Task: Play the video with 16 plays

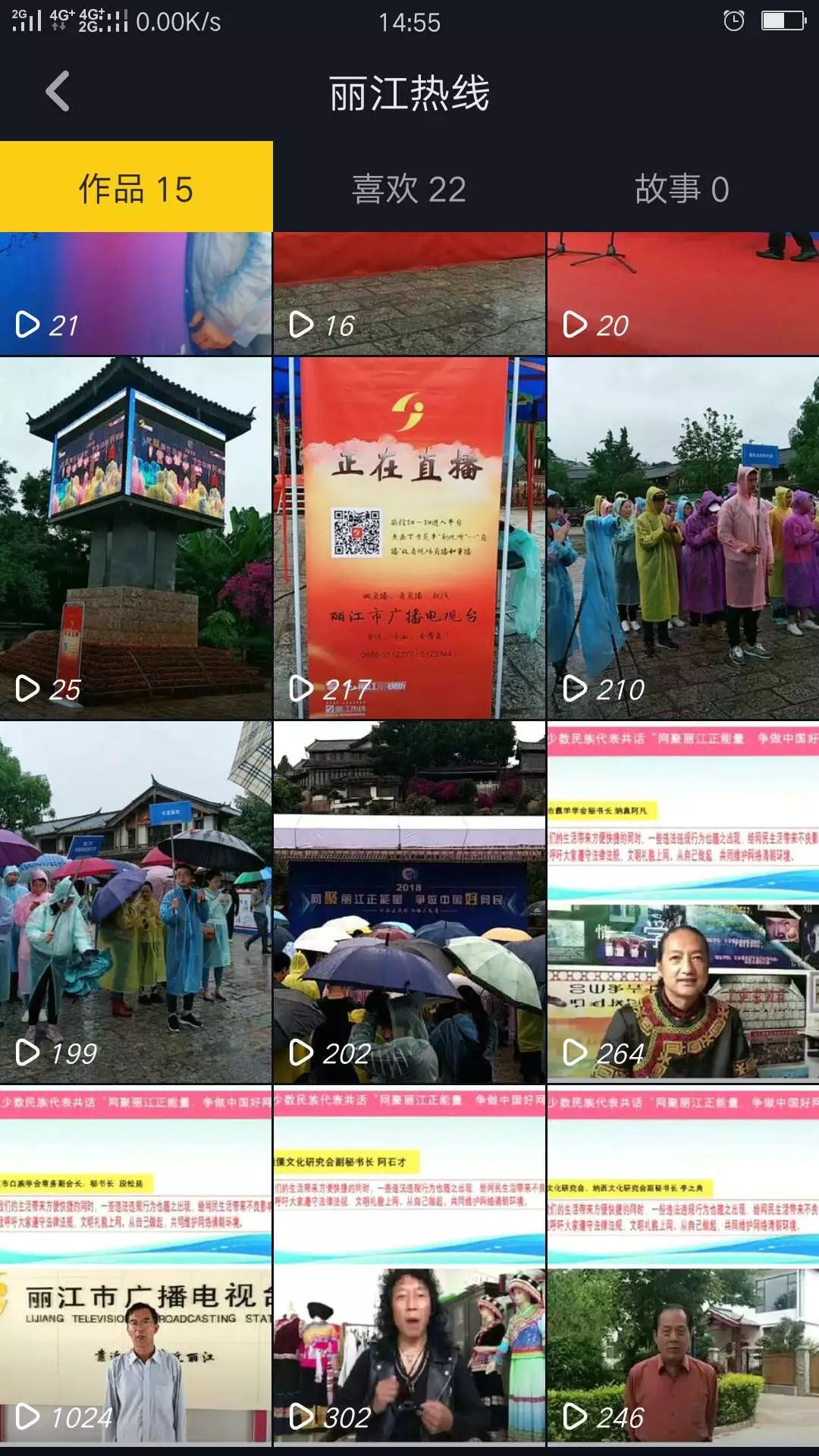Action: (409, 293)
